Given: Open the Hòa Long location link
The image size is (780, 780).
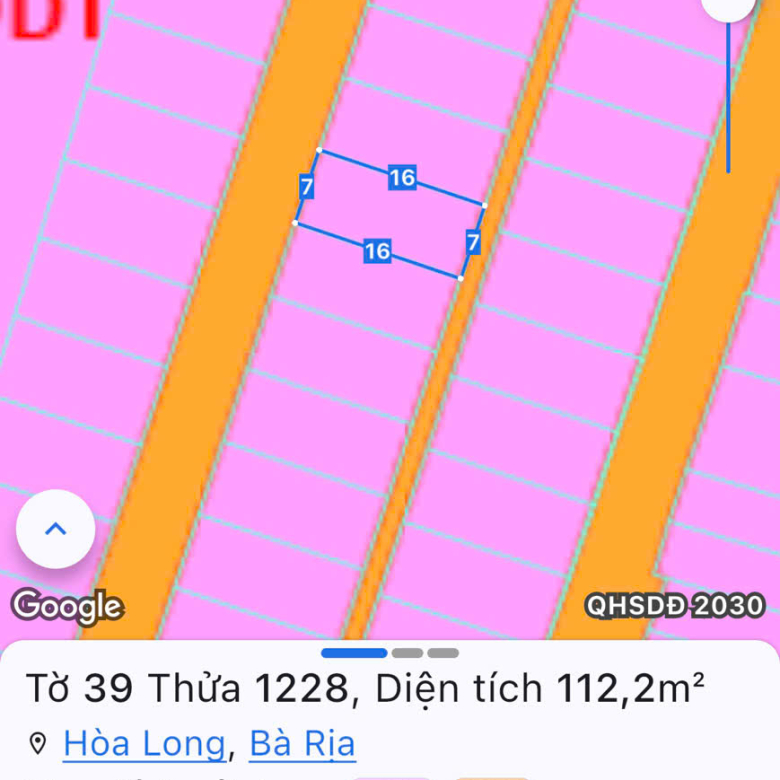Looking at the screenshot, I should coord(144,744).
